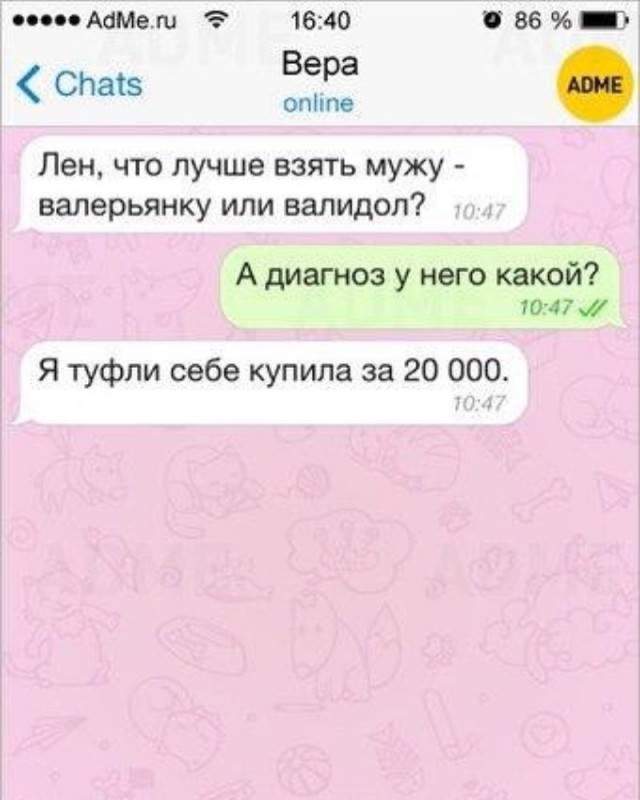Open Вера's contact info from the header
Image resolution: width=640 pixels, height=800 pixels.
point(316,82)
